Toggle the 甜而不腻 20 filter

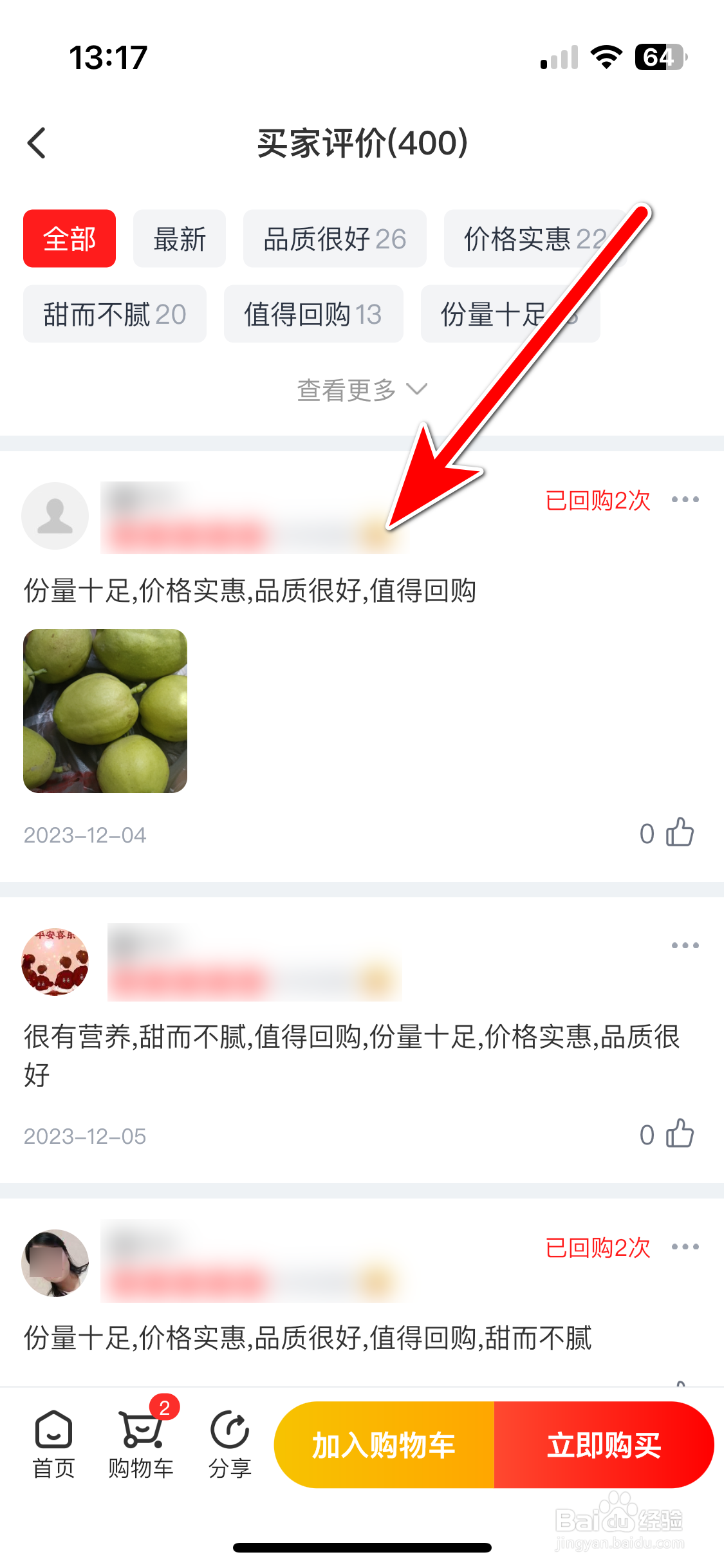pyautogui.click(x=114, y=313)
